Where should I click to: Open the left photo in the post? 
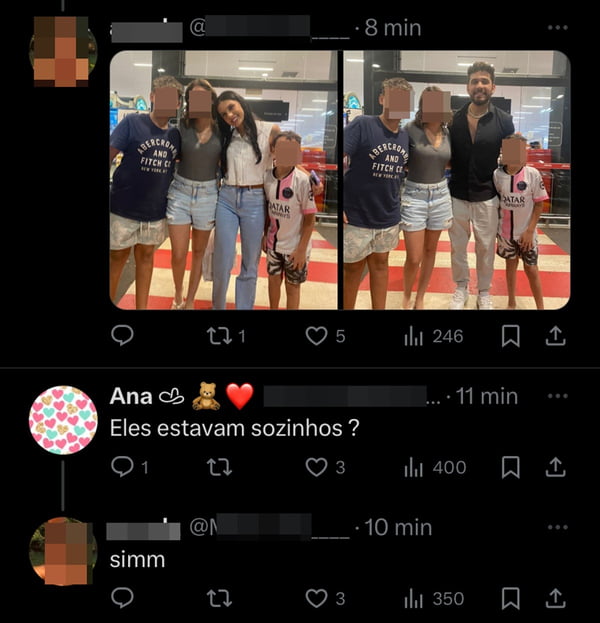click(x=222, y=180)
